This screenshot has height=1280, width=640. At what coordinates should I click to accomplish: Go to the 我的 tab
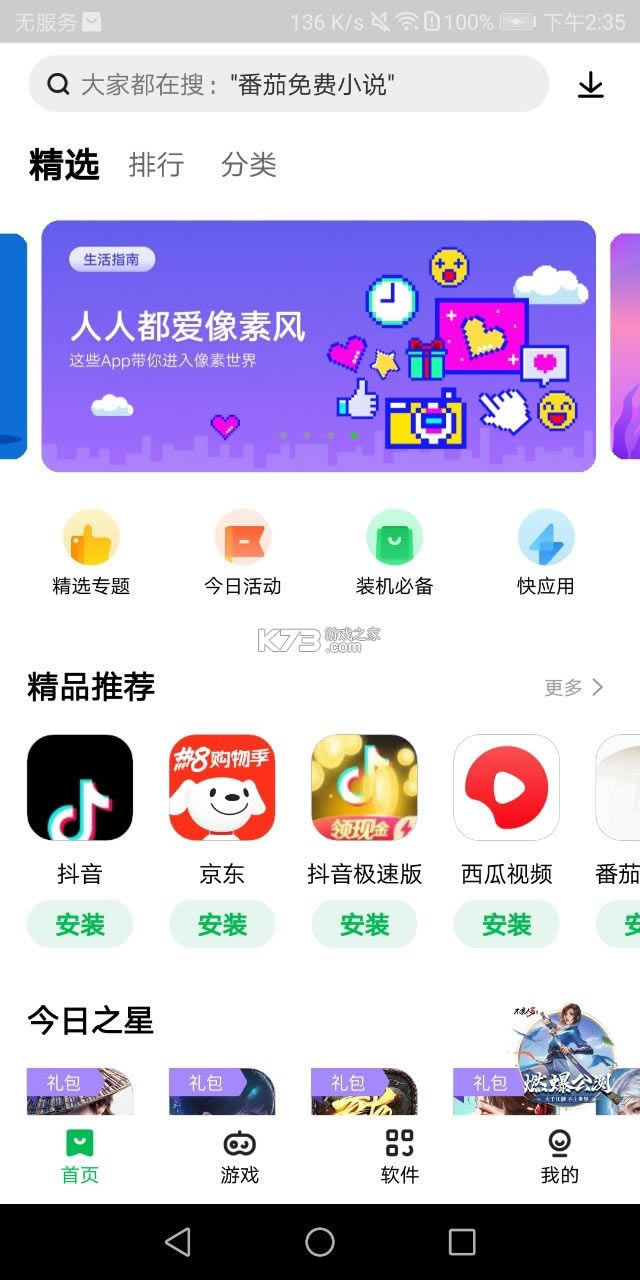tap(559, 1156)
